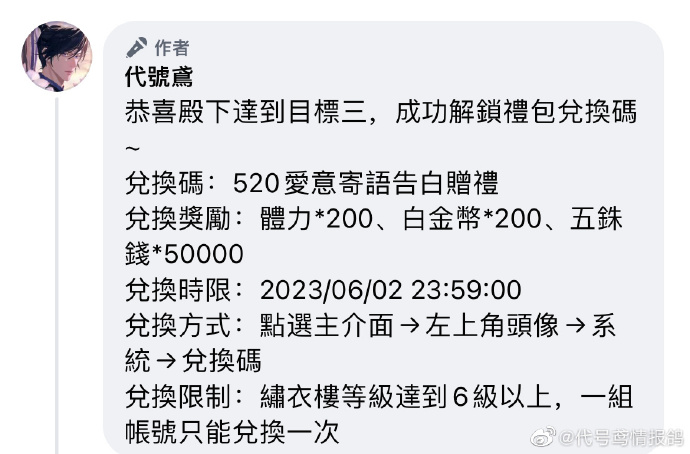Open the author name 代號鳶
This screenshot has width=690, height=454.
160,76
